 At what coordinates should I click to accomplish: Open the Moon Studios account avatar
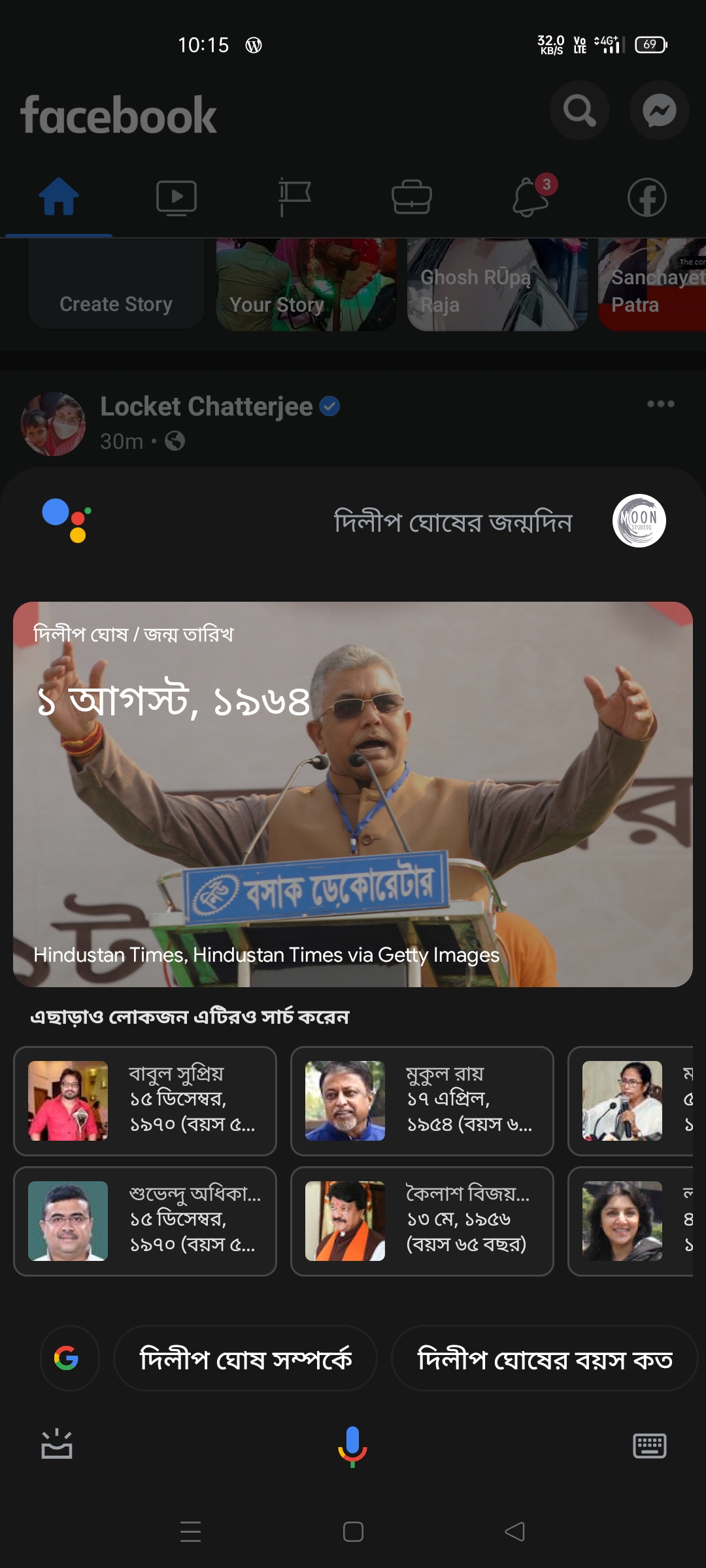pos(639,521)
